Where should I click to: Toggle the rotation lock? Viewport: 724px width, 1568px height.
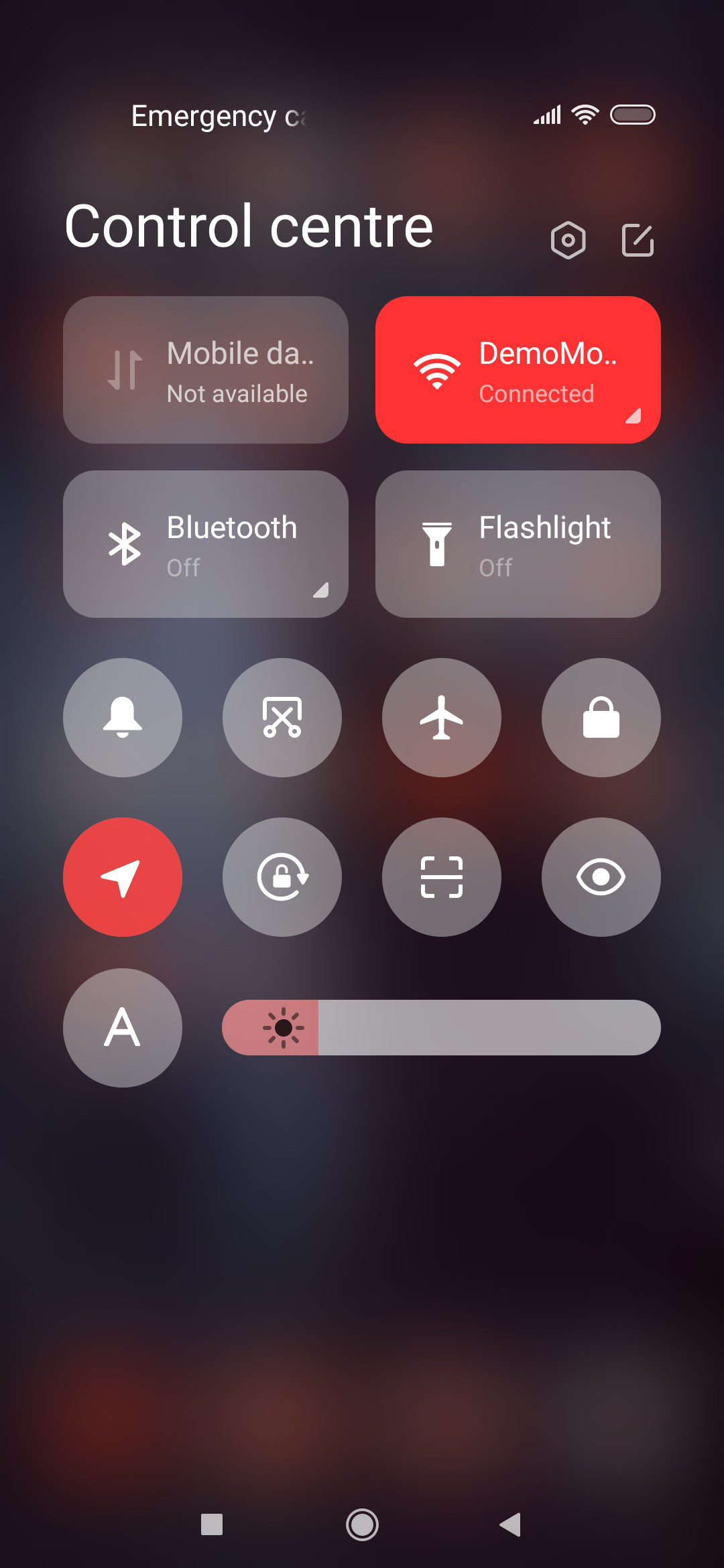[282, 877]
